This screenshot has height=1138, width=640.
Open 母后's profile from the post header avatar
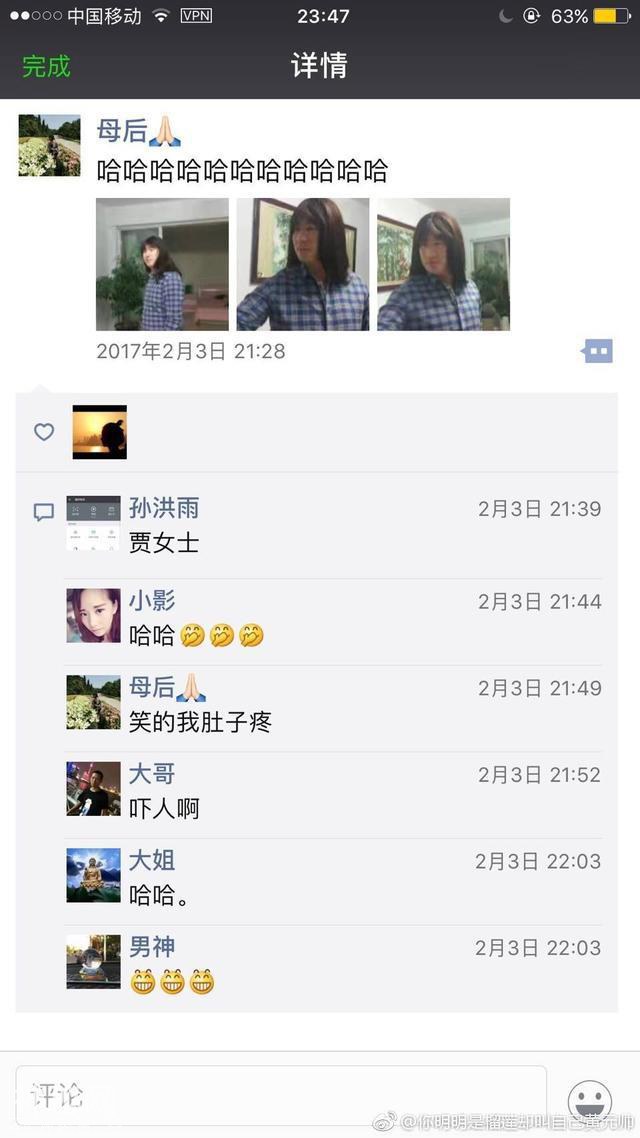coord(49,146)
